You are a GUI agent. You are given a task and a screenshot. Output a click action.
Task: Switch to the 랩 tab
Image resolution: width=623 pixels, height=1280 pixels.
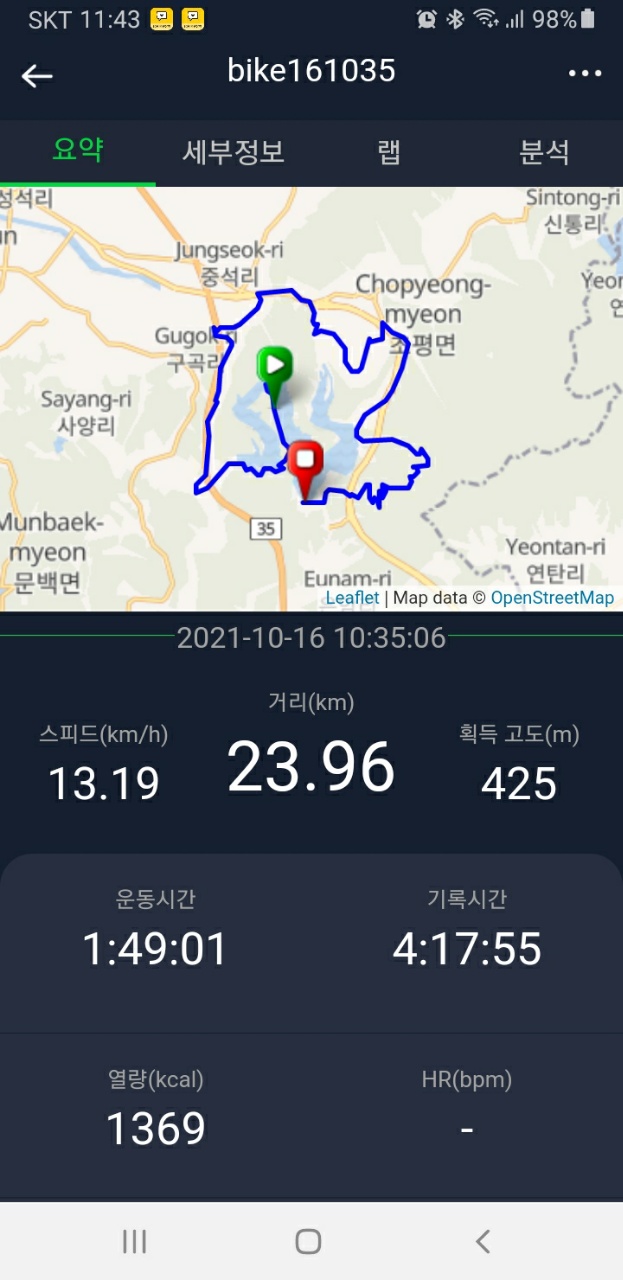389,152
